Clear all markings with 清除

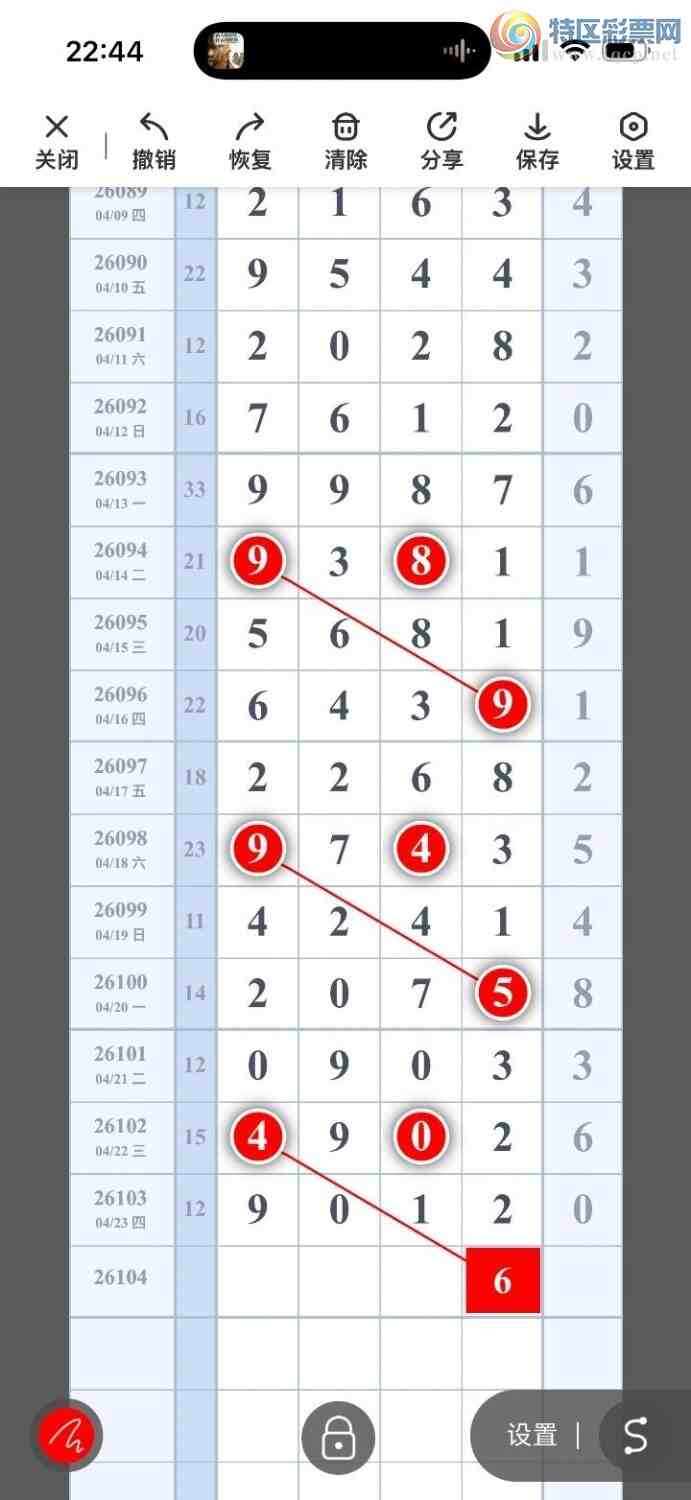[345, 141]
